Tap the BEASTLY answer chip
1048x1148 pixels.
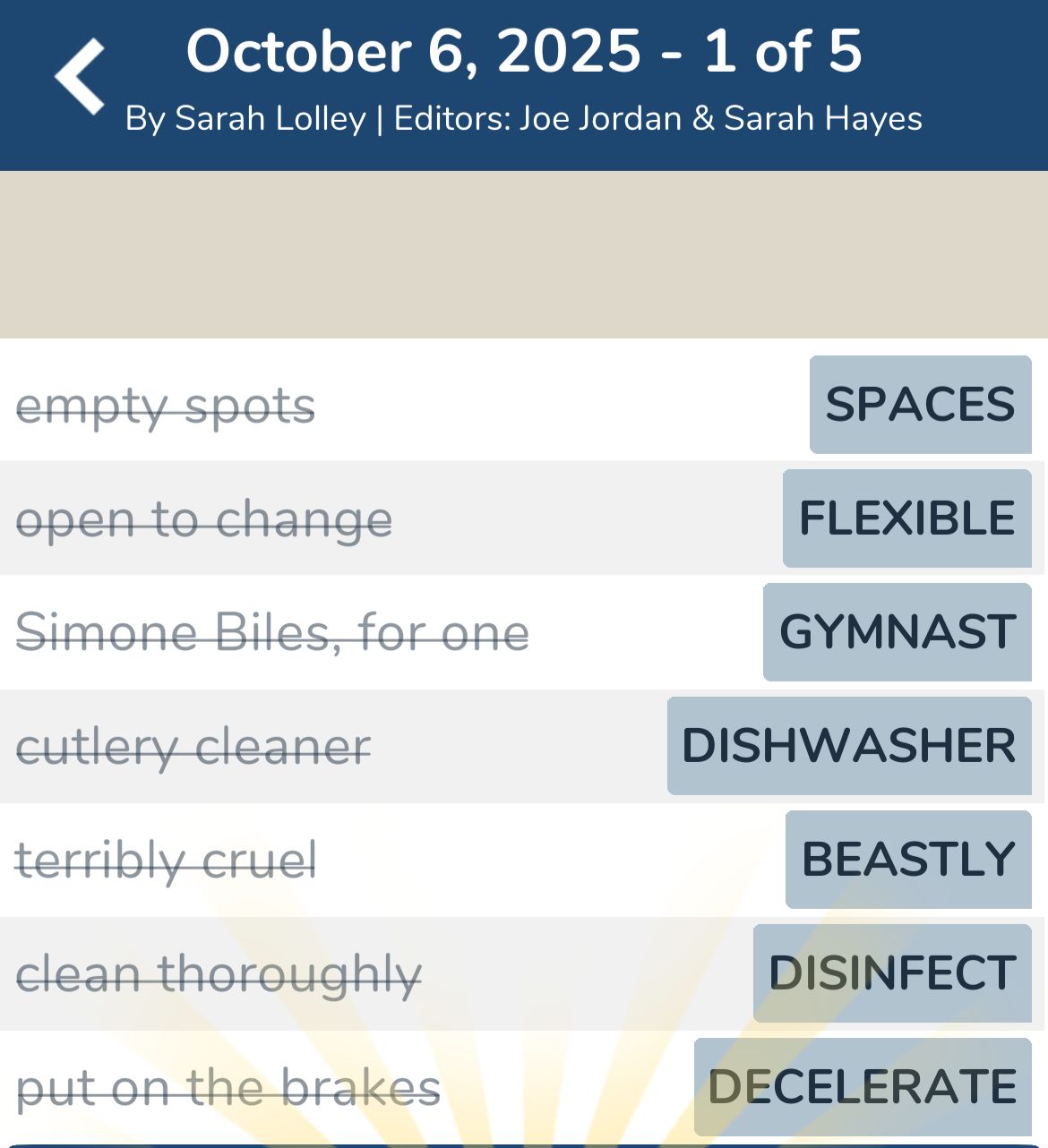[907, 860]
